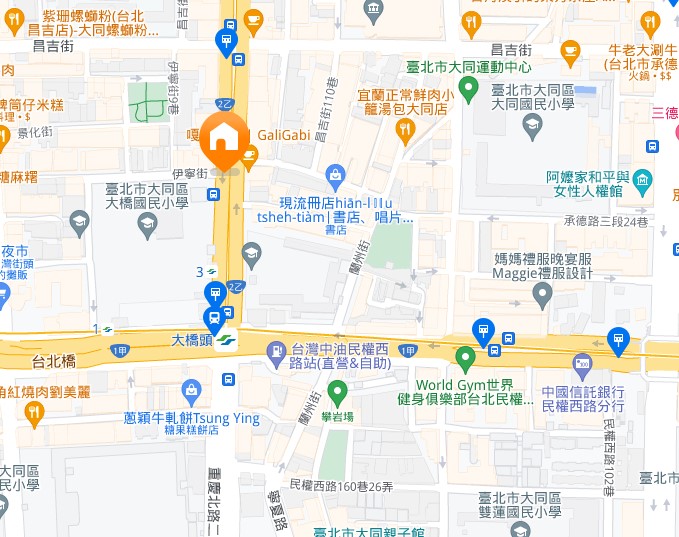
Task: Open 現流冊店 bookstore marker
Action: pos(335,175)
